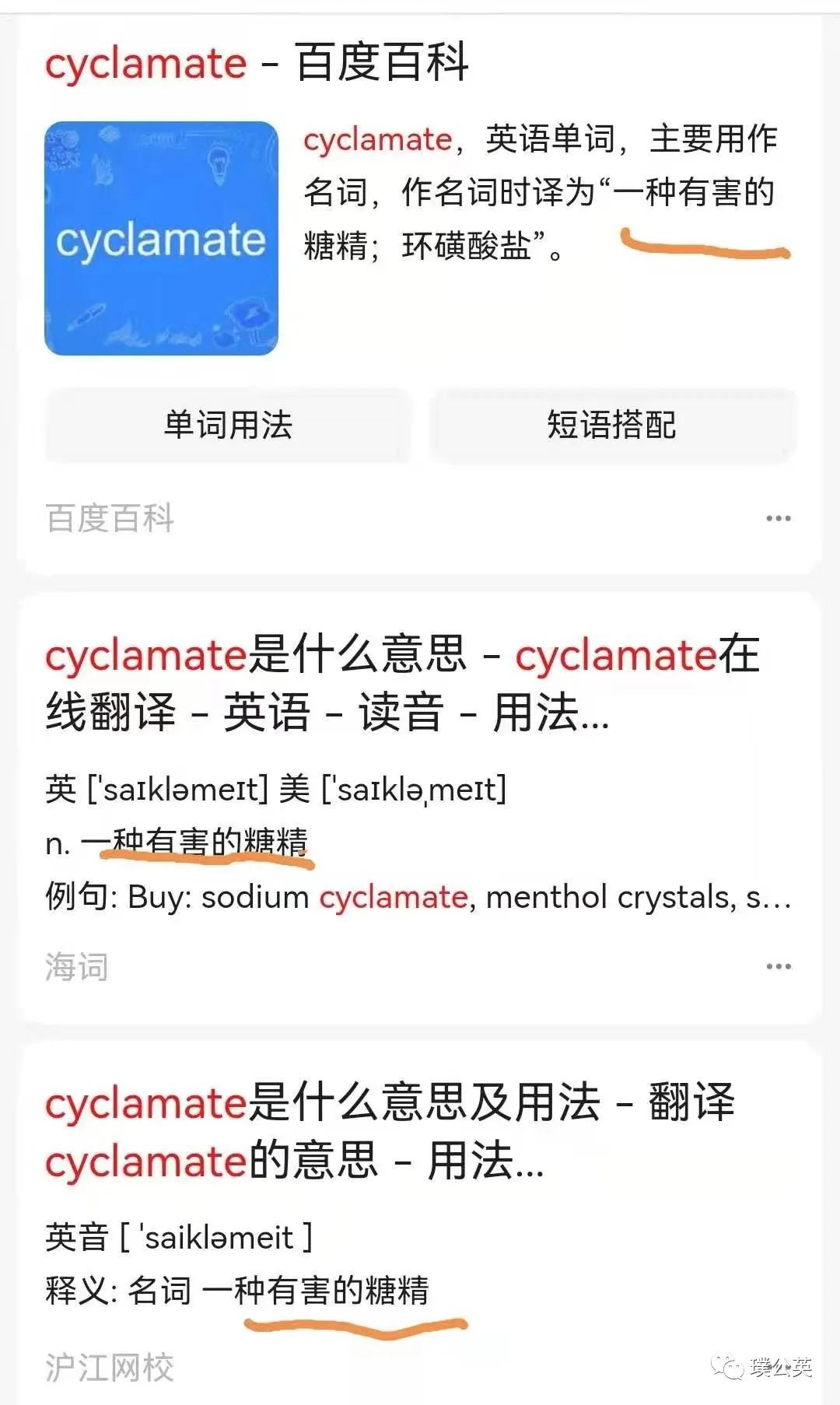The width and height of the screenshot is (840, 1405).
Task: Open the 百度百科 source entry
Action: coord(109,519)
